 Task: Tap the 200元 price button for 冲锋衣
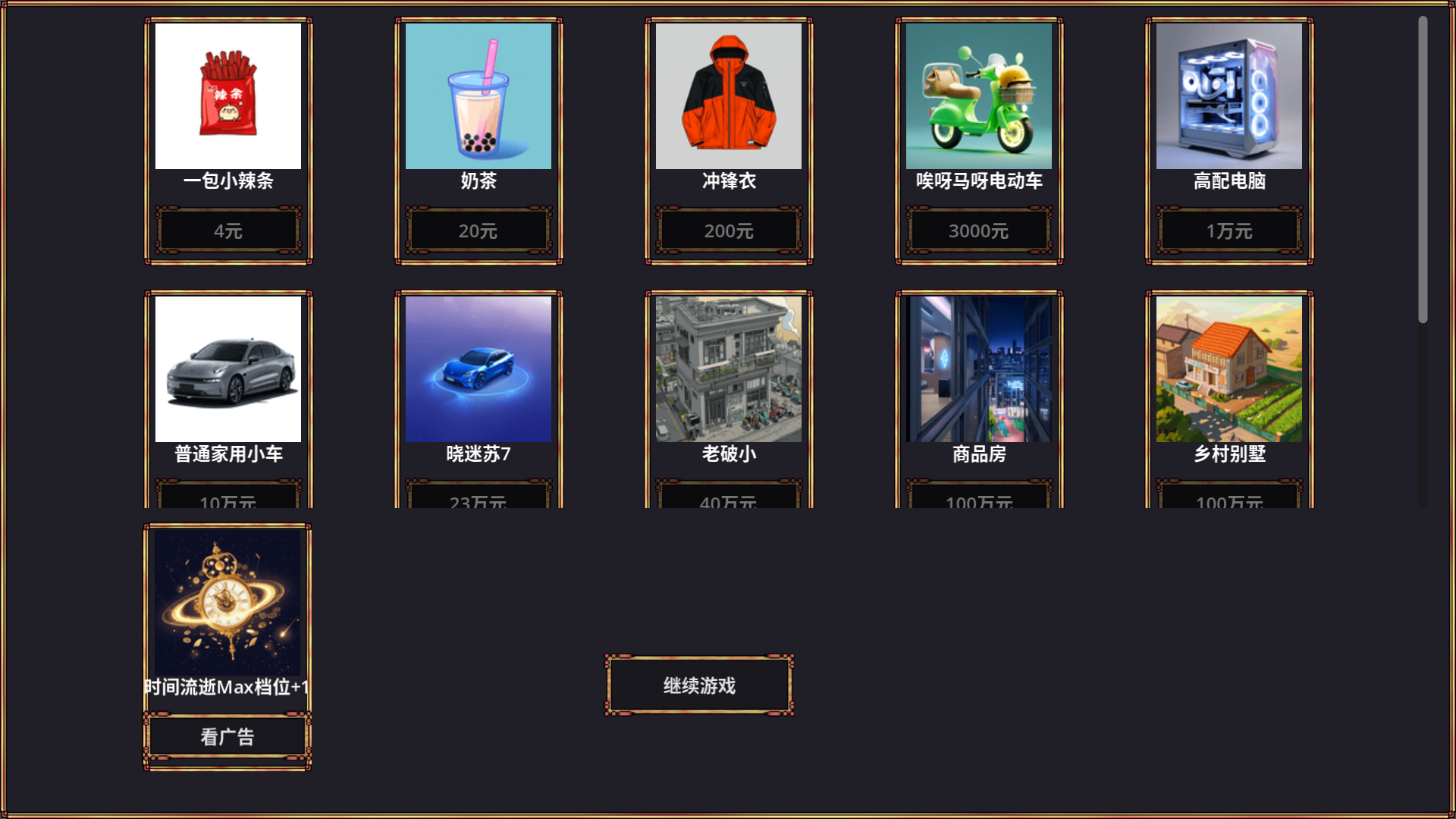728,231
